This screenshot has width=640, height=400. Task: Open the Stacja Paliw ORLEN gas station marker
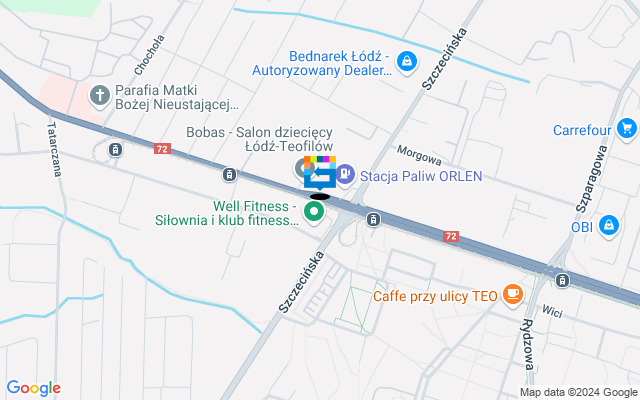click(345, 175)
